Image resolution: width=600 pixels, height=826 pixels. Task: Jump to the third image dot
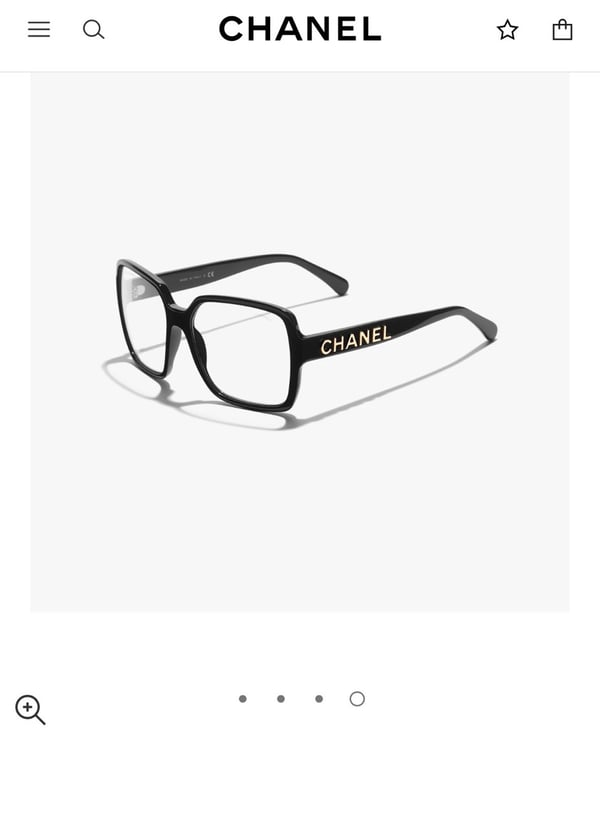point(319,699)
